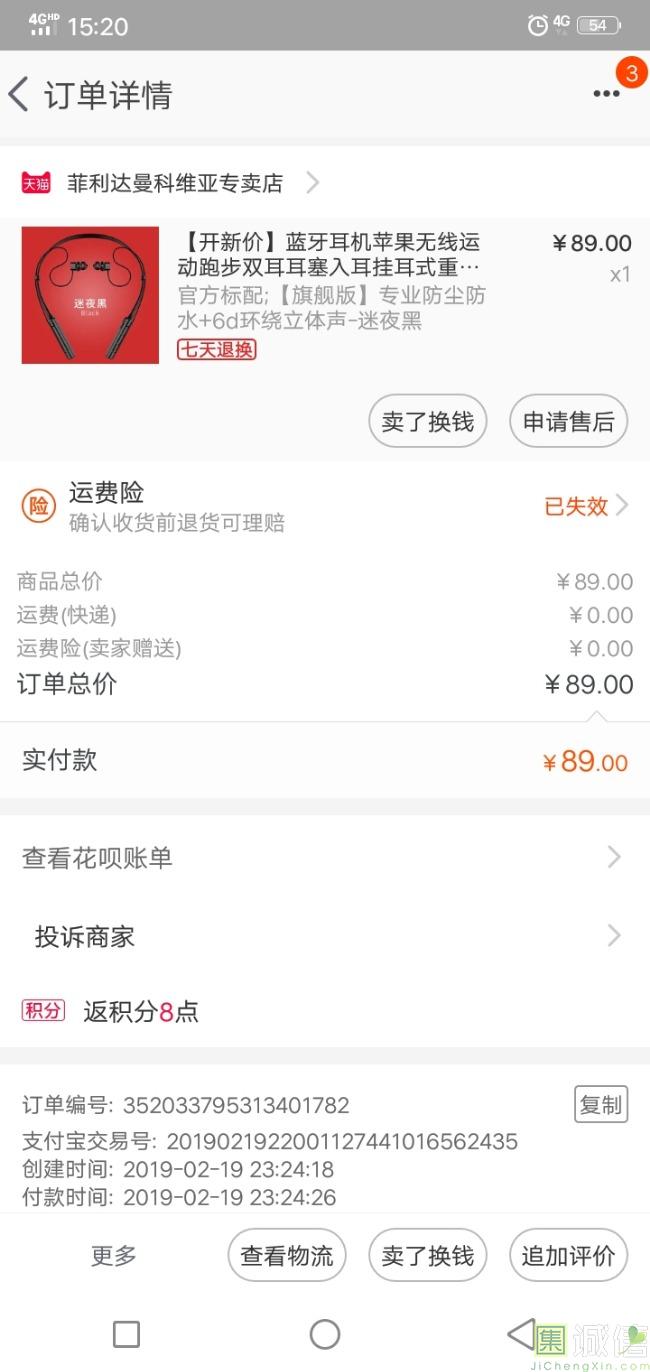Open the 运费险 details row

coord(325,506)
